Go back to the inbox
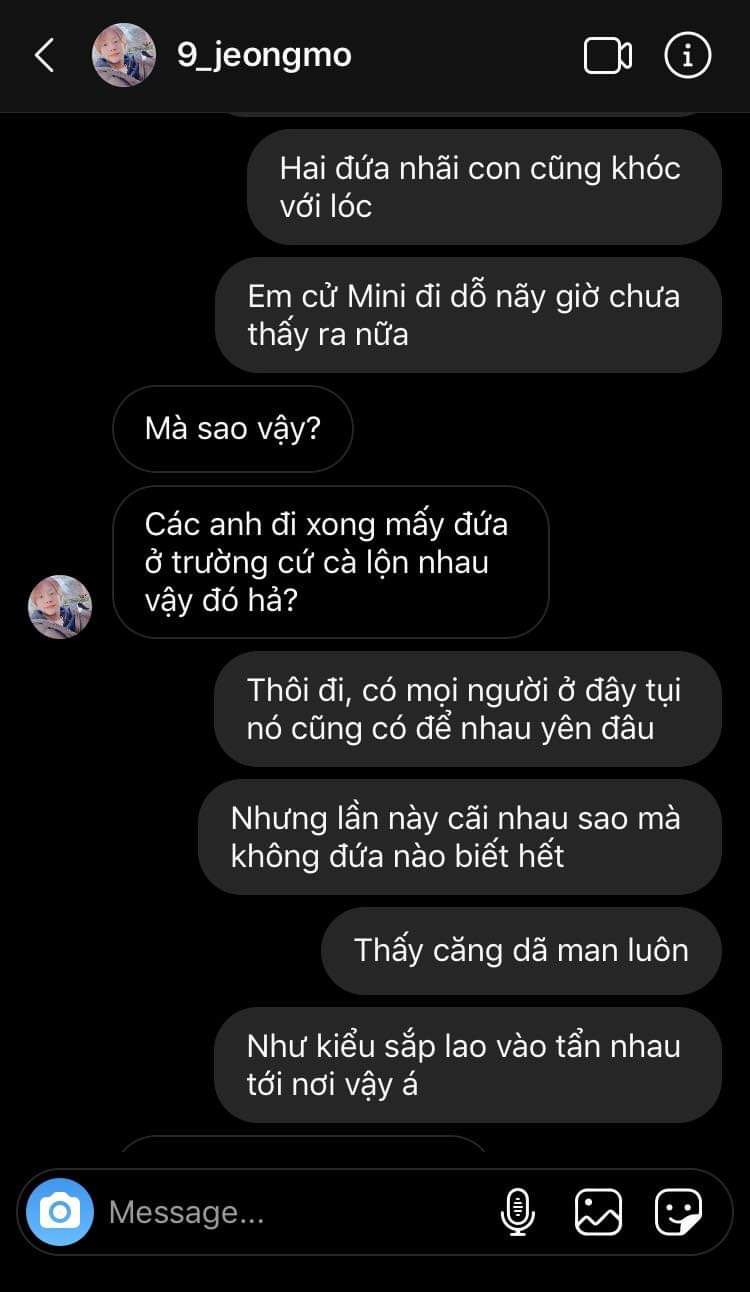The width and height of the screenshot is (750, 1292). (x=44, y=55)
